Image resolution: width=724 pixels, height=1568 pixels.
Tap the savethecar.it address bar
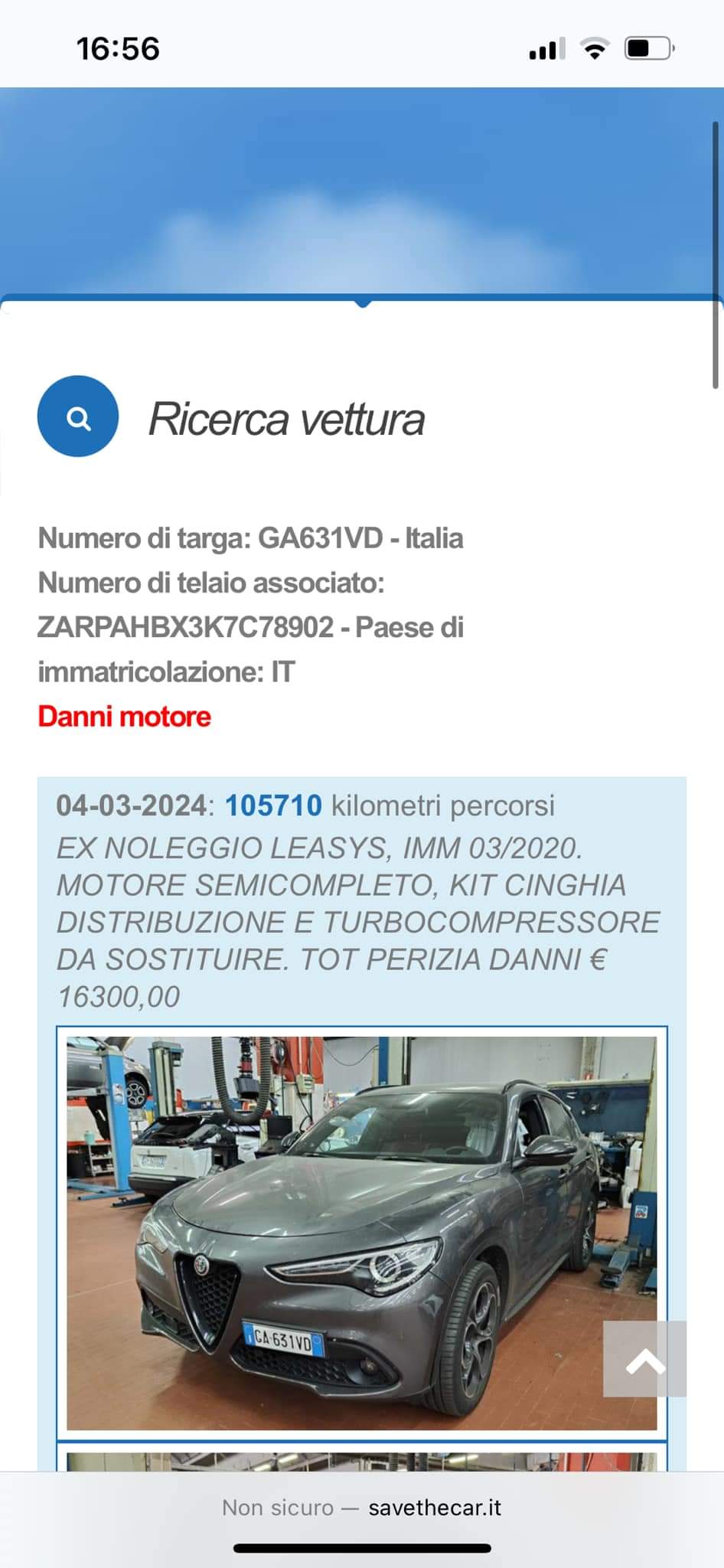pyautogui.click(x=361, y=1507)
